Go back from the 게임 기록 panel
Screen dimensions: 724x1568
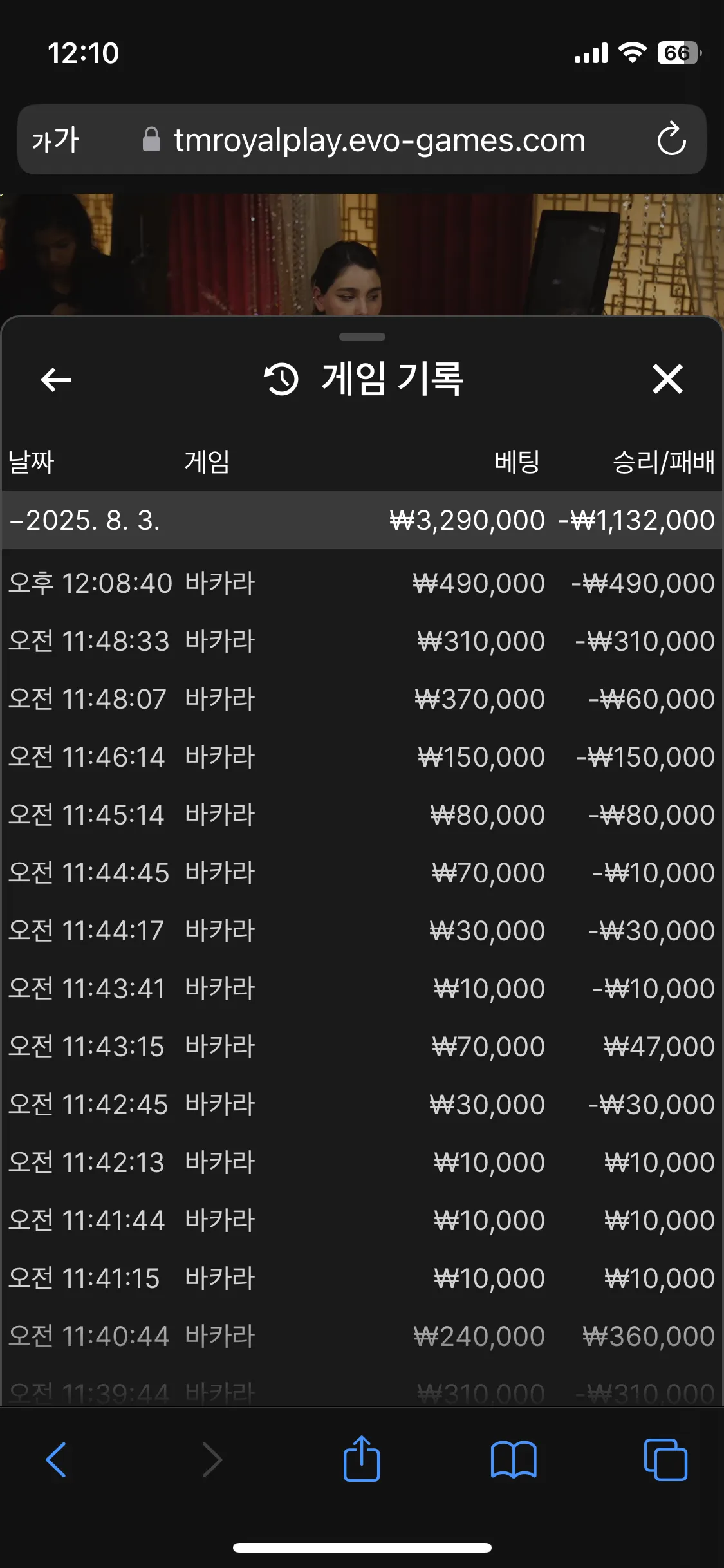[x=56, y=379]
